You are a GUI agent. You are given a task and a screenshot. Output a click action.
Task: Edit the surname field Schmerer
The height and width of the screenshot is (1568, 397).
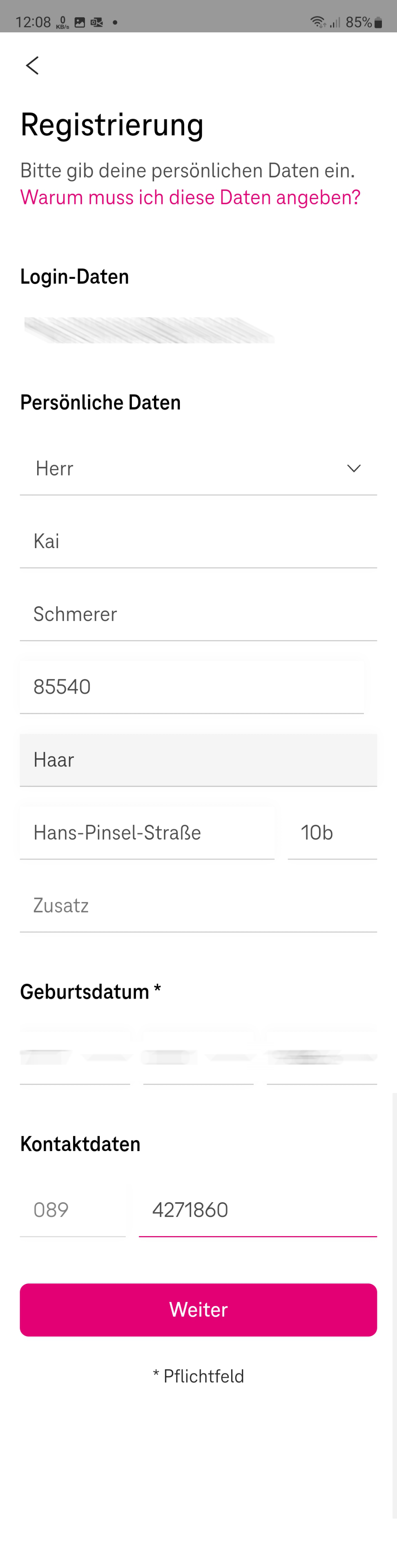coord(198,614)
